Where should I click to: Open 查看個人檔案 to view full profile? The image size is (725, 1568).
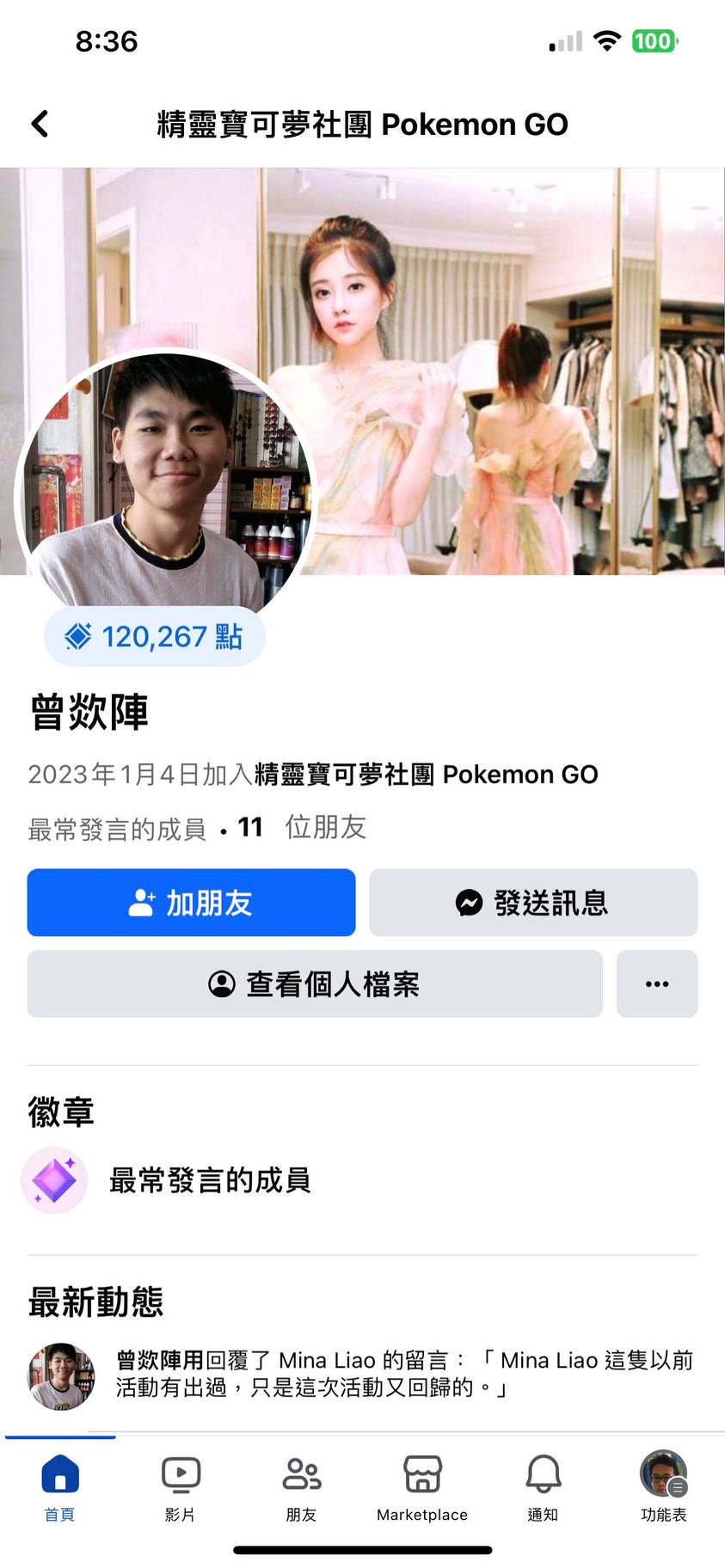click(x=315, y=984)
